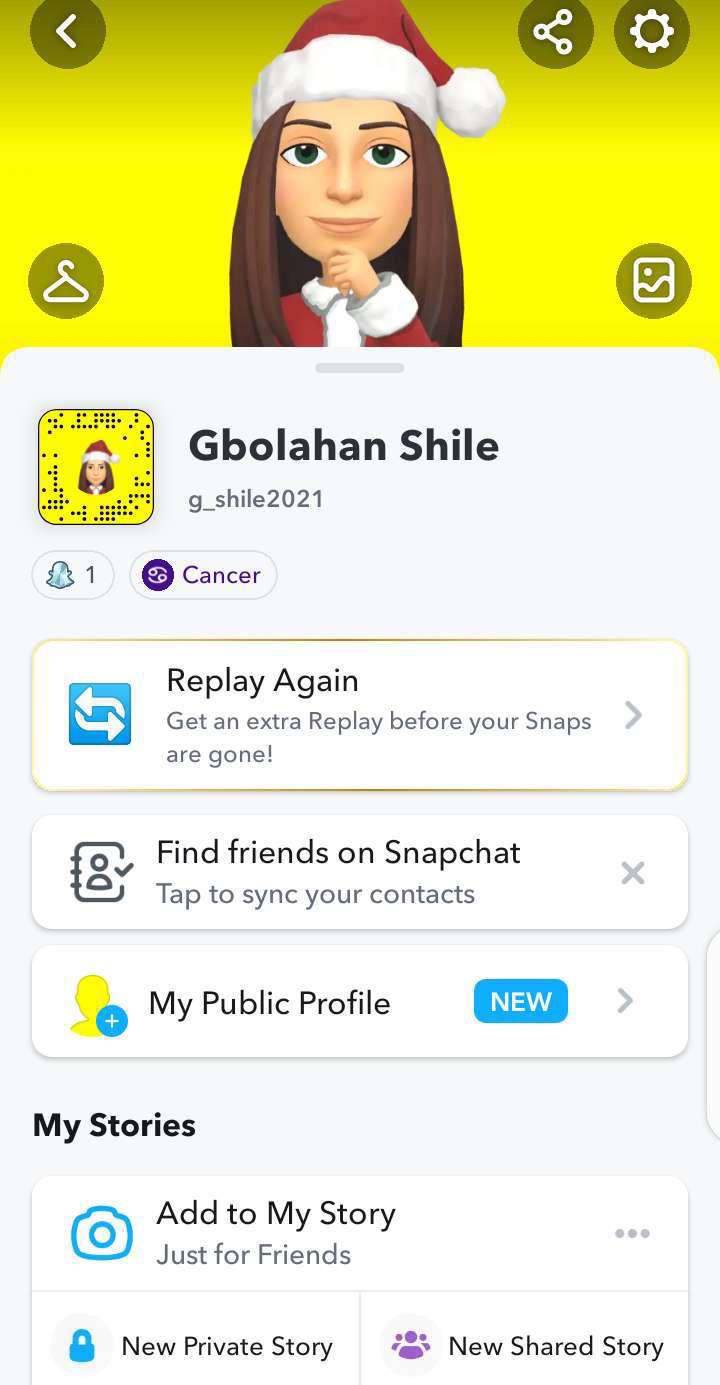Tap Find friends on Snapchat to sync contacts
Image resolution: width=720 pixels, height=1385 pixels.
(x=337, y=871)
